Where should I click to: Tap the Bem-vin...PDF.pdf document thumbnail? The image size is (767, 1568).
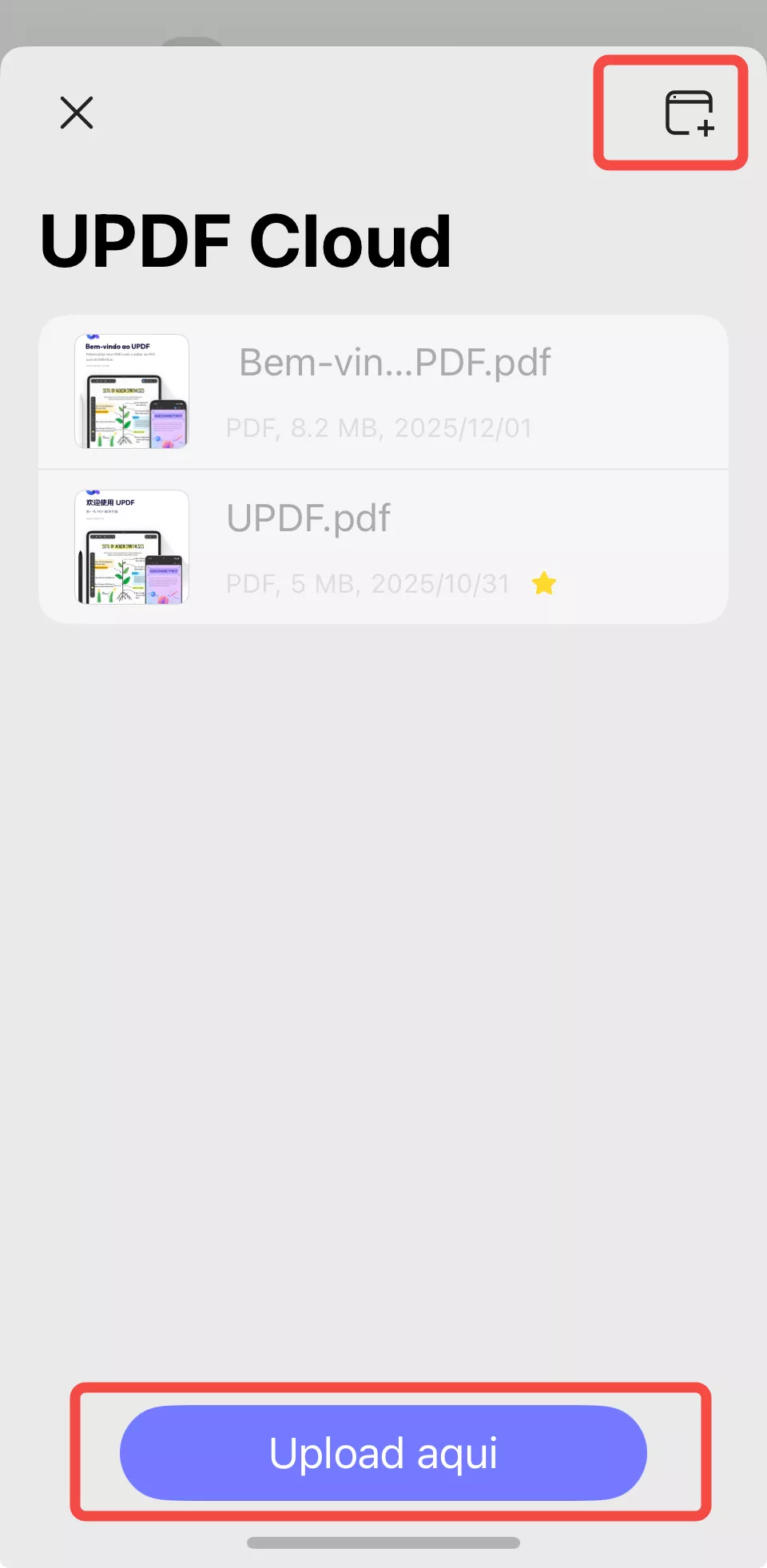(131, 391)
